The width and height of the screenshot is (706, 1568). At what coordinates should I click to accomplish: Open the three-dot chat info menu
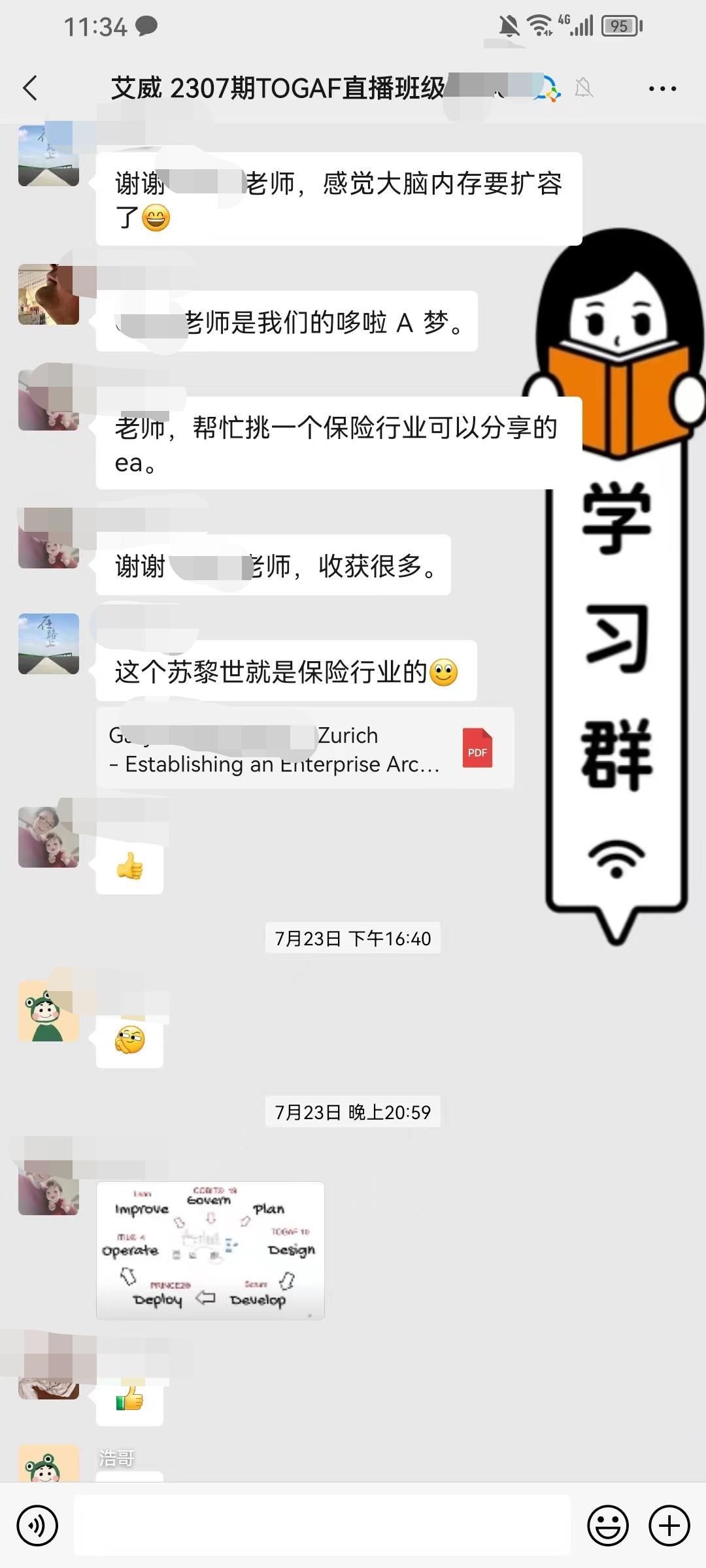(x=662, y=88)
